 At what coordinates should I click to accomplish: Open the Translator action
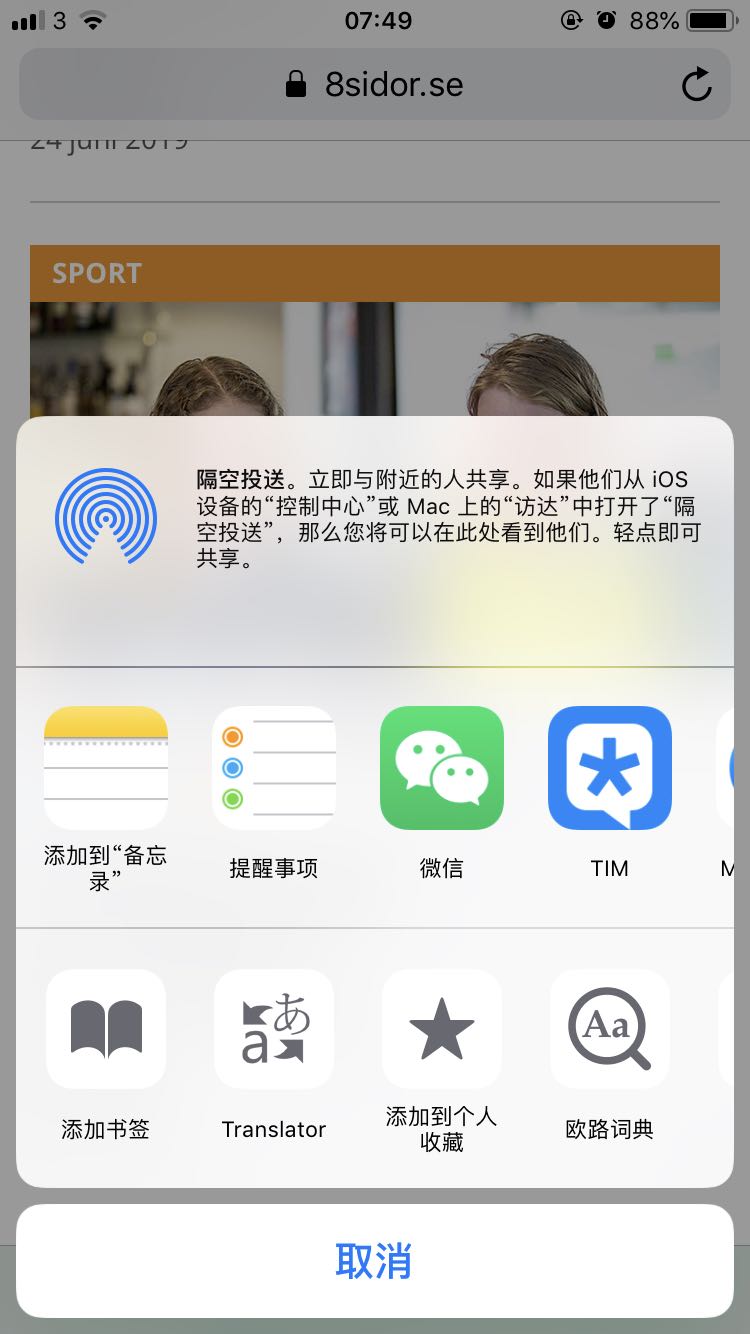[x=274, y=1029]
